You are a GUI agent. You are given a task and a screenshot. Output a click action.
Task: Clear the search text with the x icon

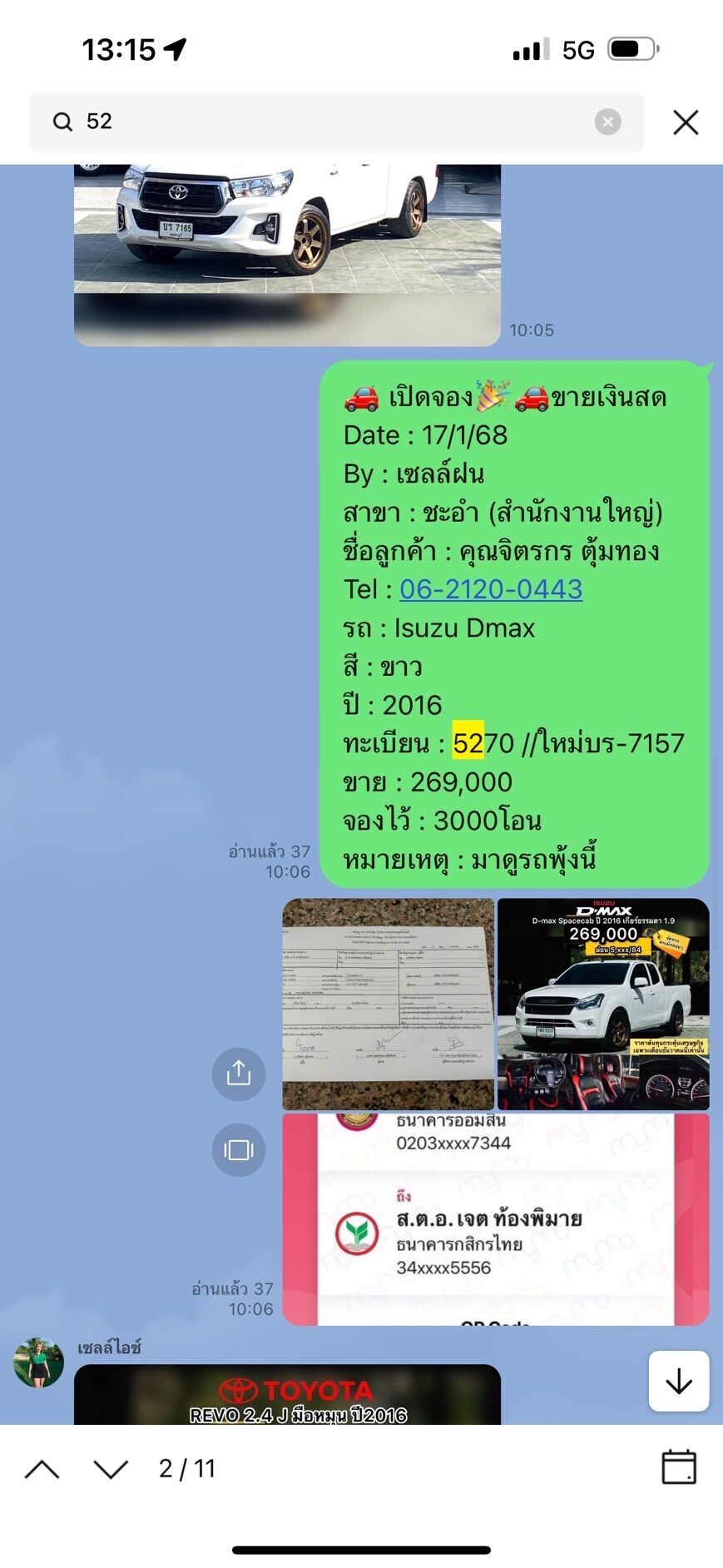pyautogui.click(x=608, y=122)
